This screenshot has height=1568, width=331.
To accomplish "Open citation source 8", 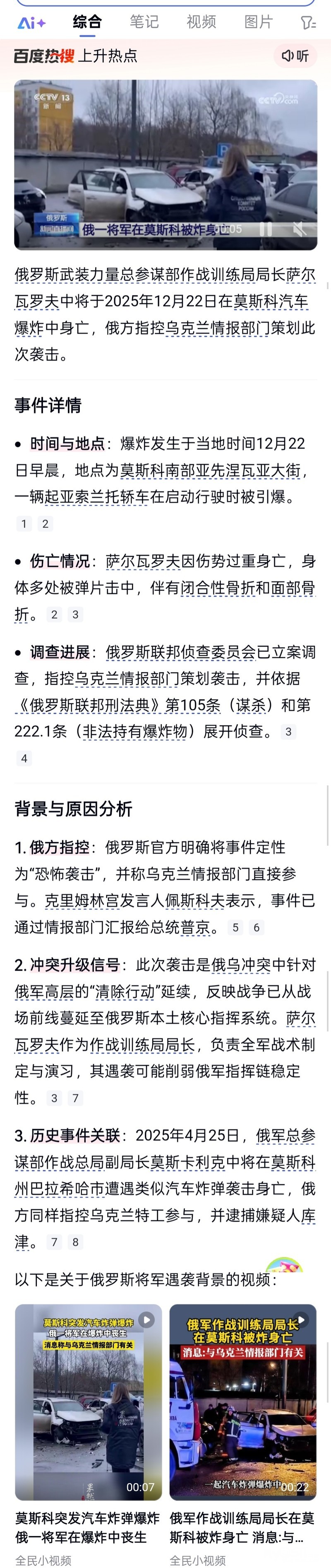I will (75, 1242).
